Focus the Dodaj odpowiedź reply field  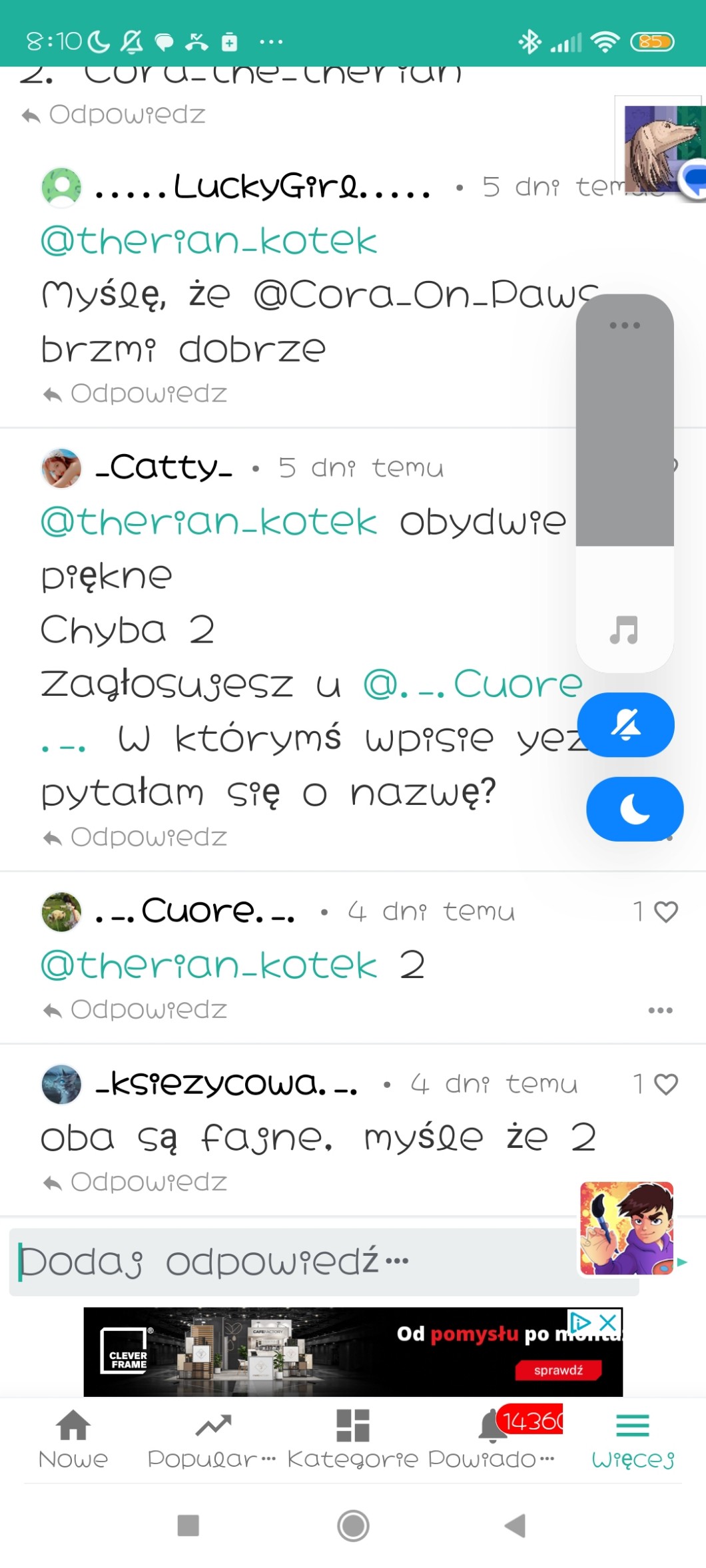[x=293, y=1261]
